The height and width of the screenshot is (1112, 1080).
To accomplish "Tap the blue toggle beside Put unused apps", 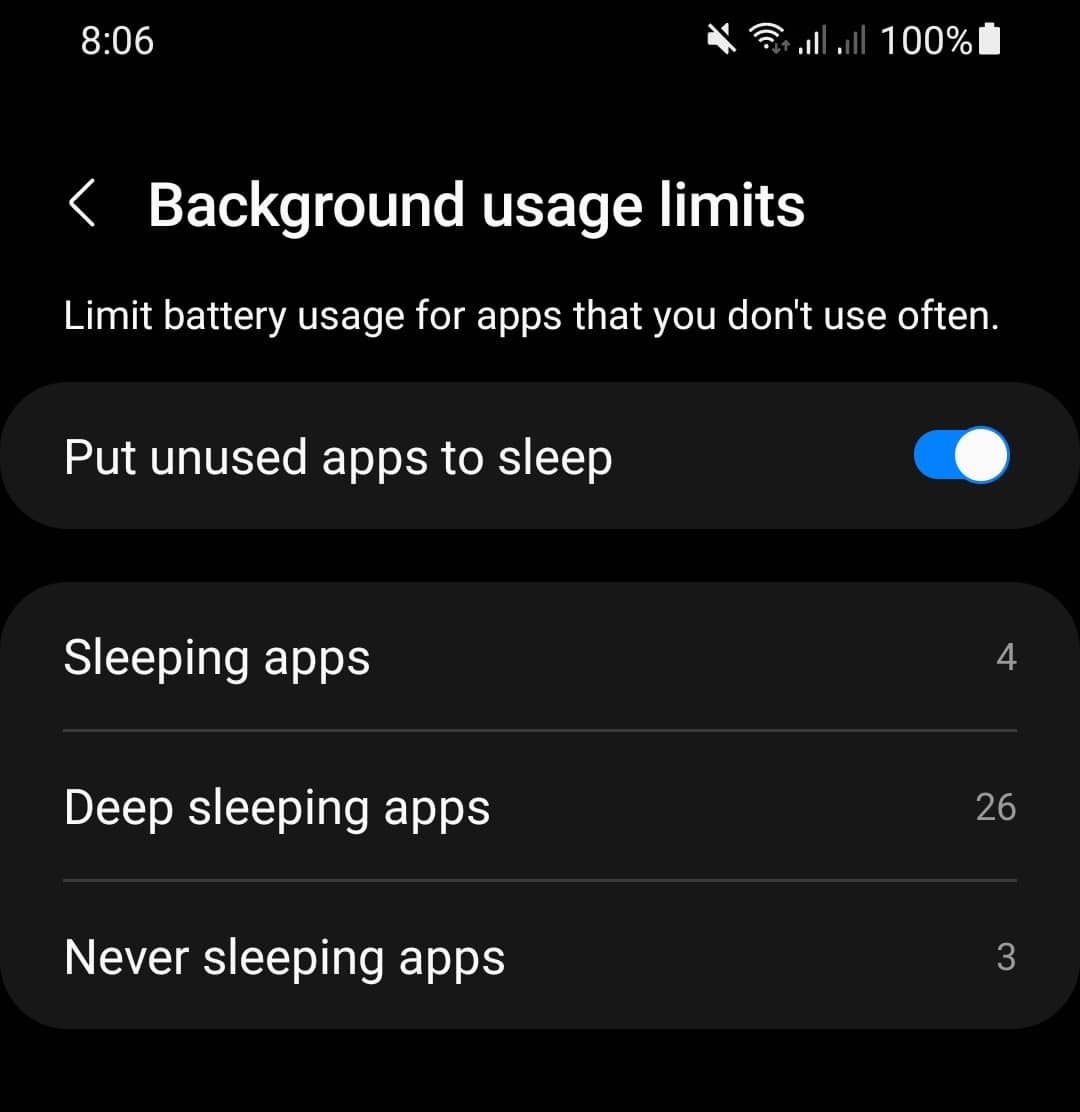I will (959, 455).
